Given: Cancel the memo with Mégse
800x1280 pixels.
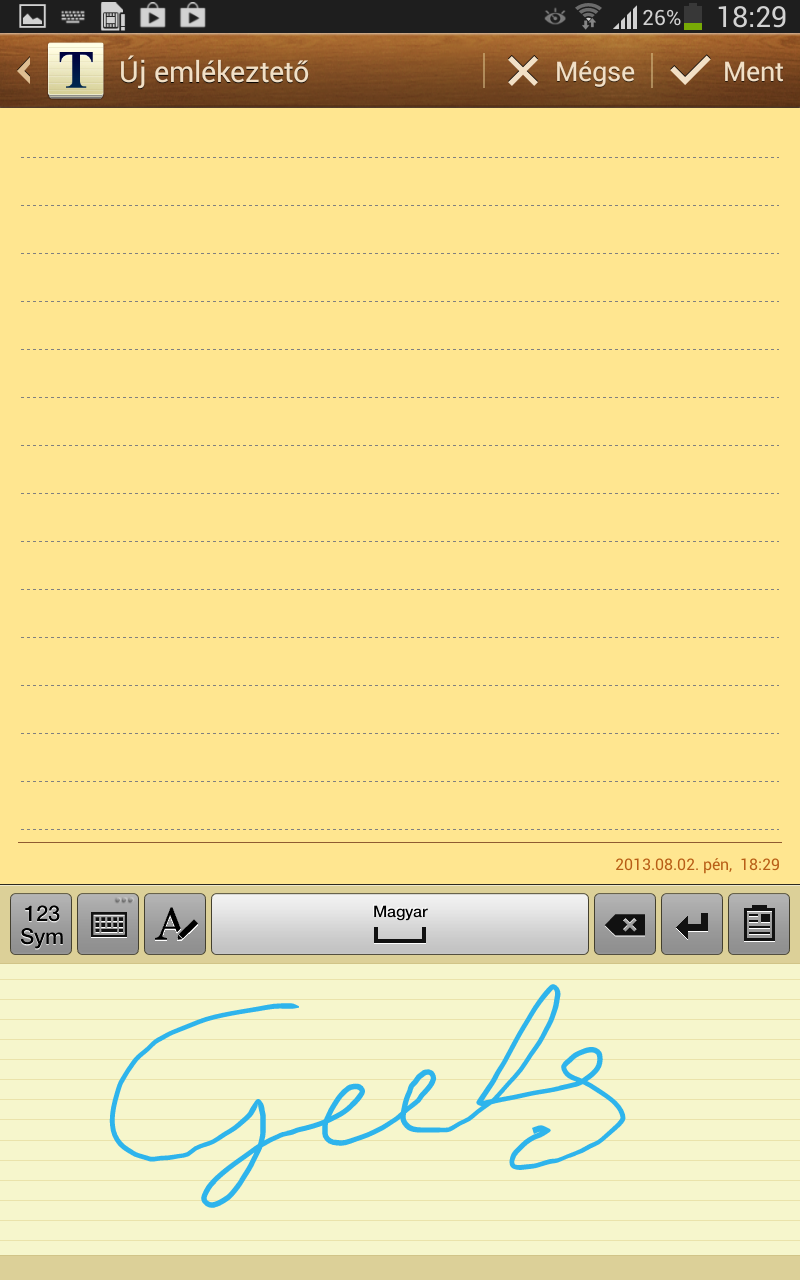Looking at the screenshot, I should [570, 72].
